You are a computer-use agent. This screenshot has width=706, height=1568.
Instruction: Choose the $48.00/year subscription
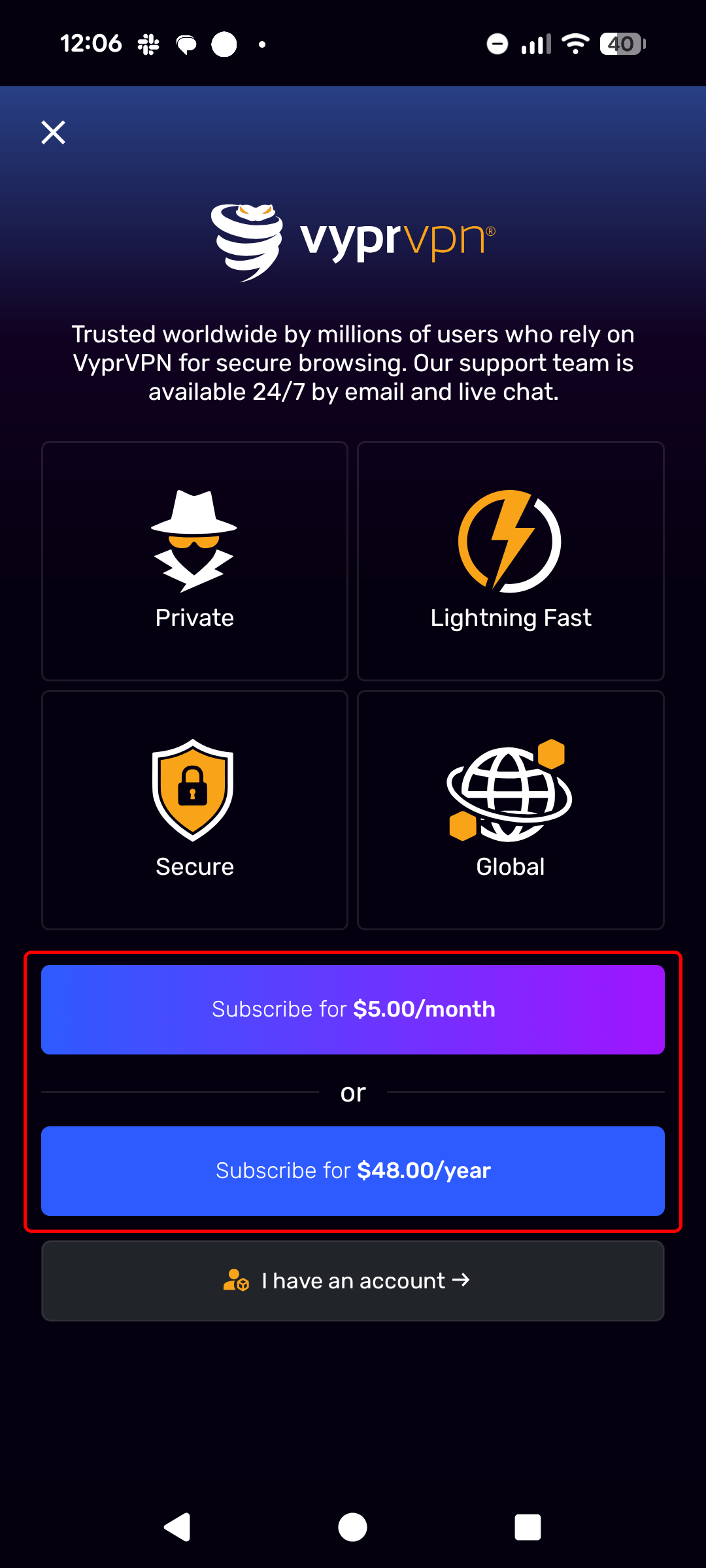tap(353, 1171)
